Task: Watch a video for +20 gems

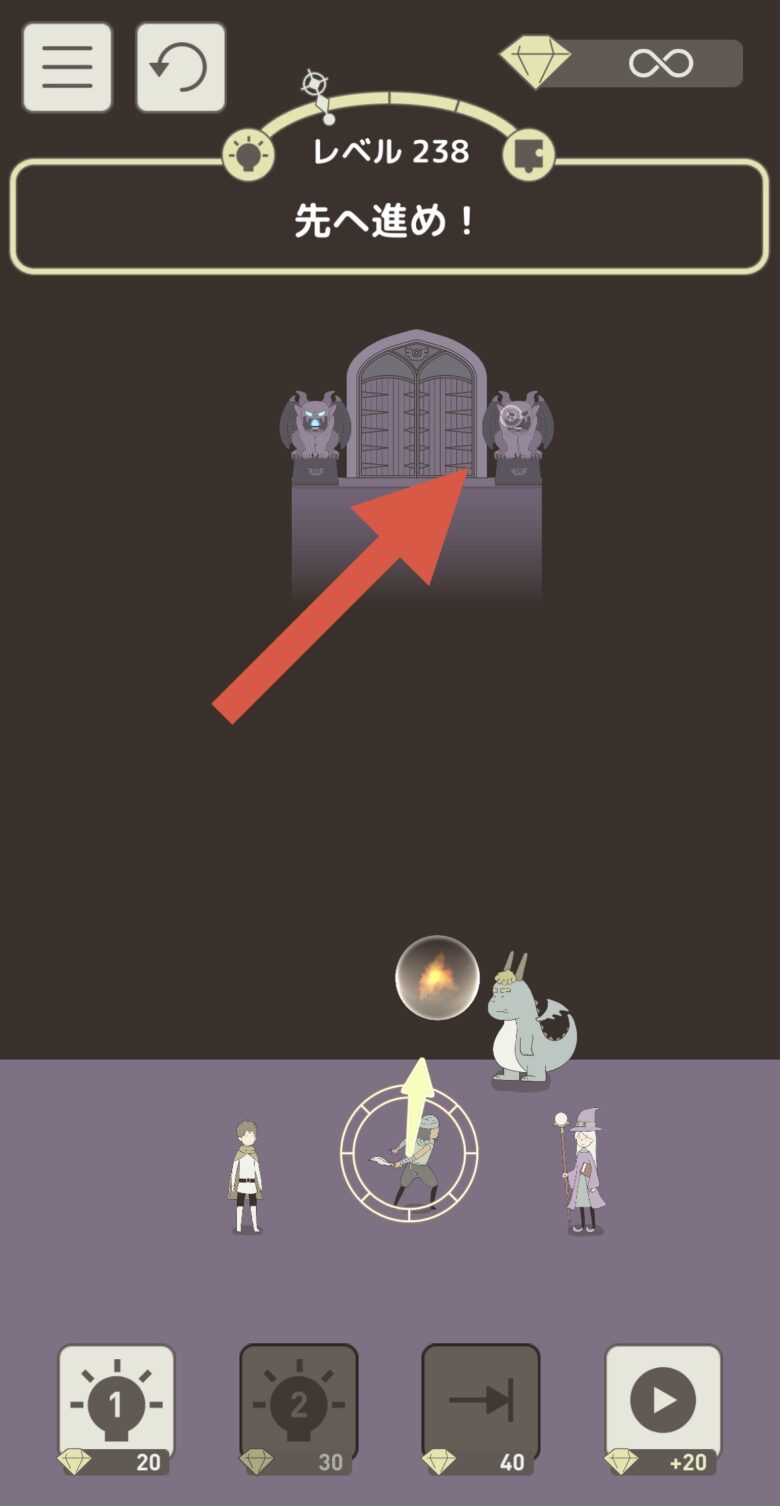Action: 664,1409
